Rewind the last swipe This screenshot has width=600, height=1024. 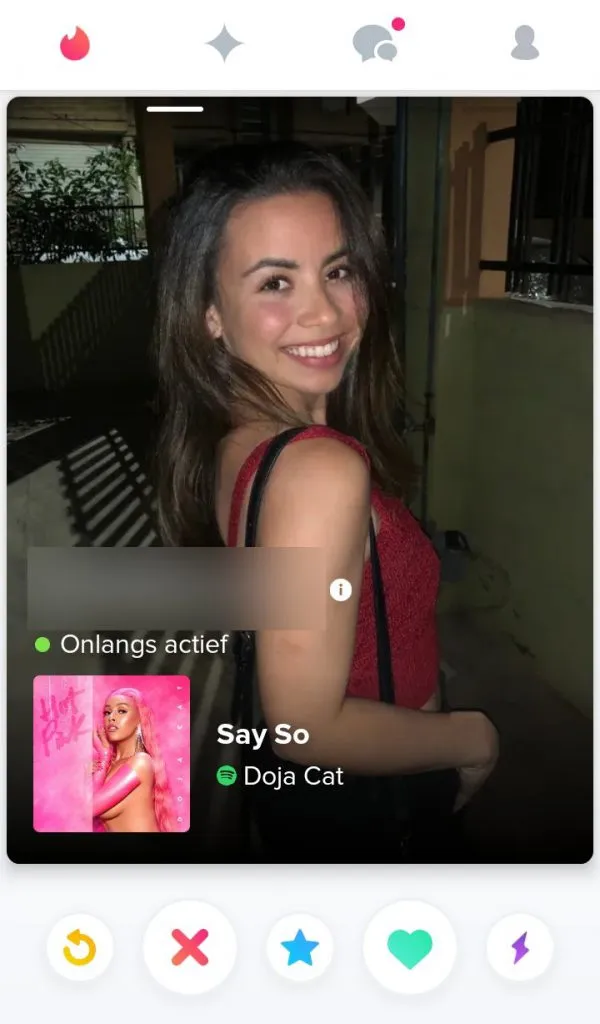pyautogui.click(x=80, y=947)
